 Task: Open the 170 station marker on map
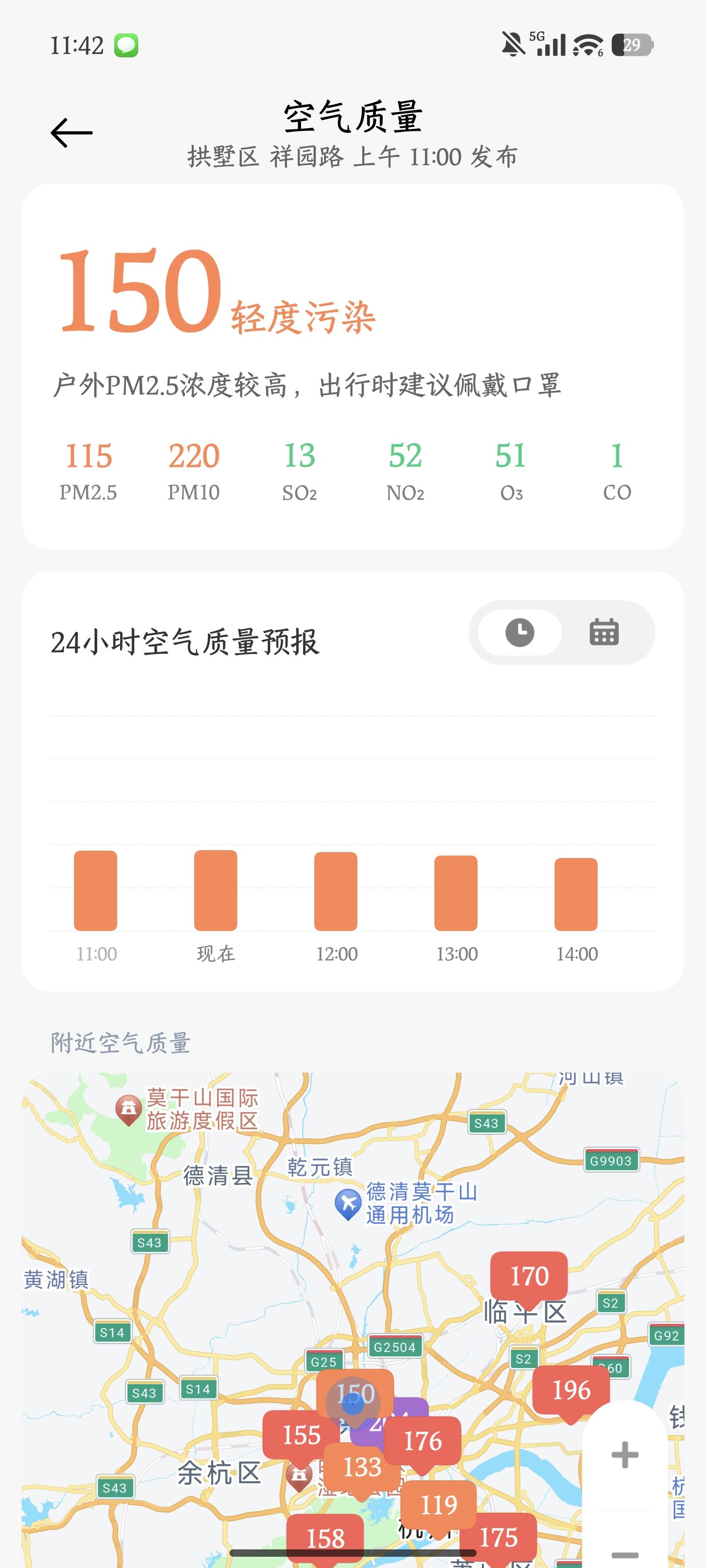click(529, 1276)
